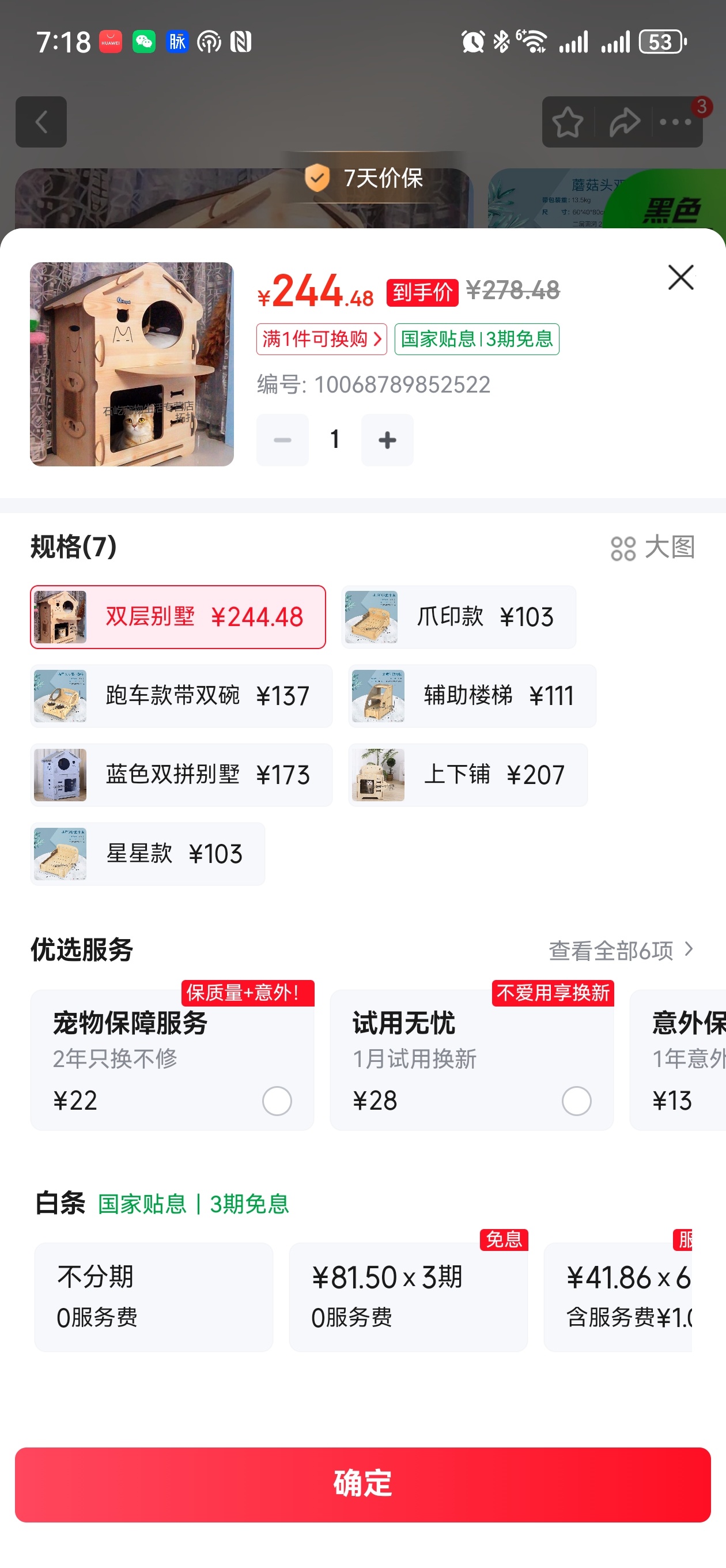
Task: Pick the 跑车款带双碗 ¥137 option
Action: click(181, 696)
